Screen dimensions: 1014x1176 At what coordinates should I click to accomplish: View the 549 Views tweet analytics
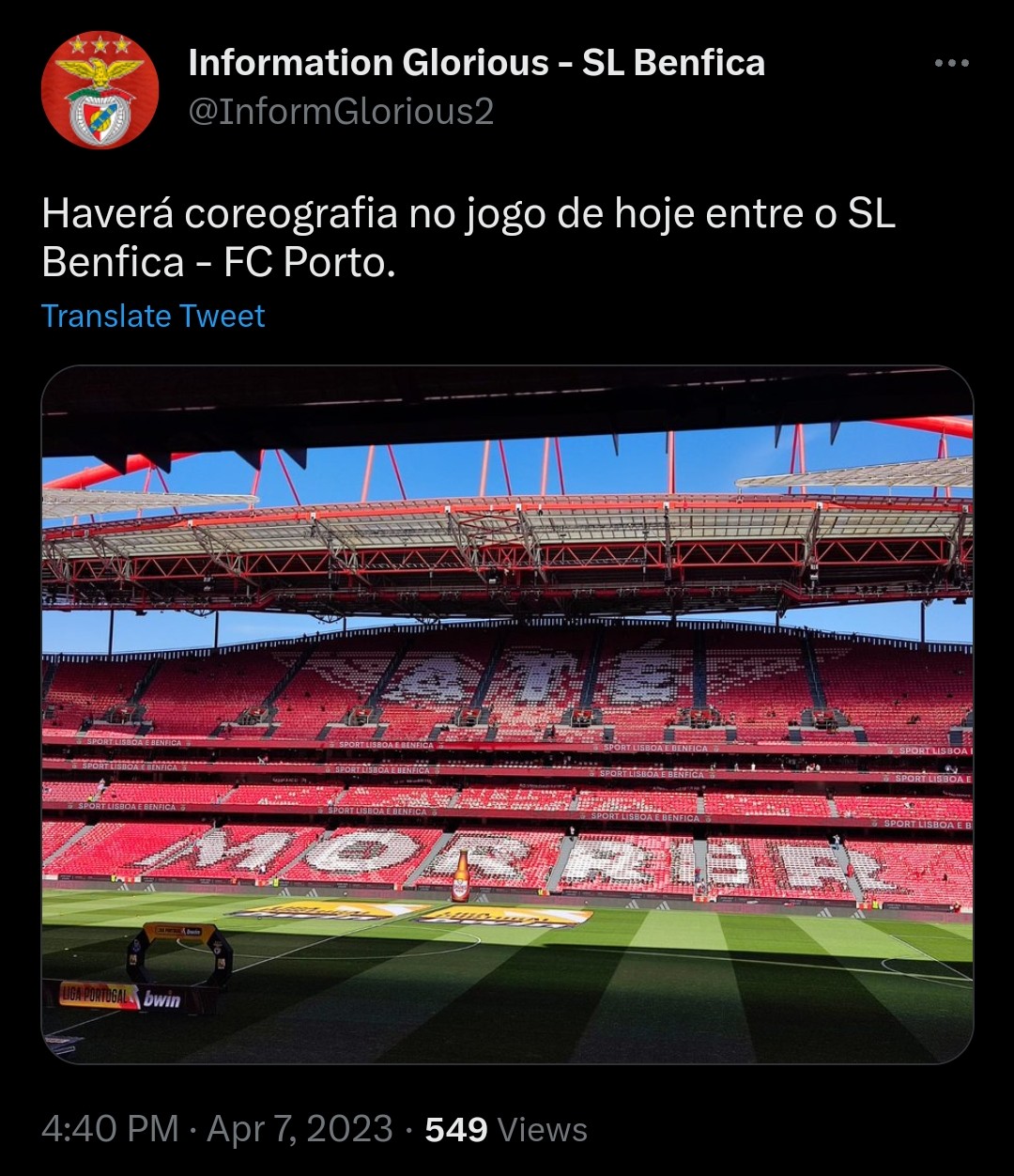(506, 1129)
